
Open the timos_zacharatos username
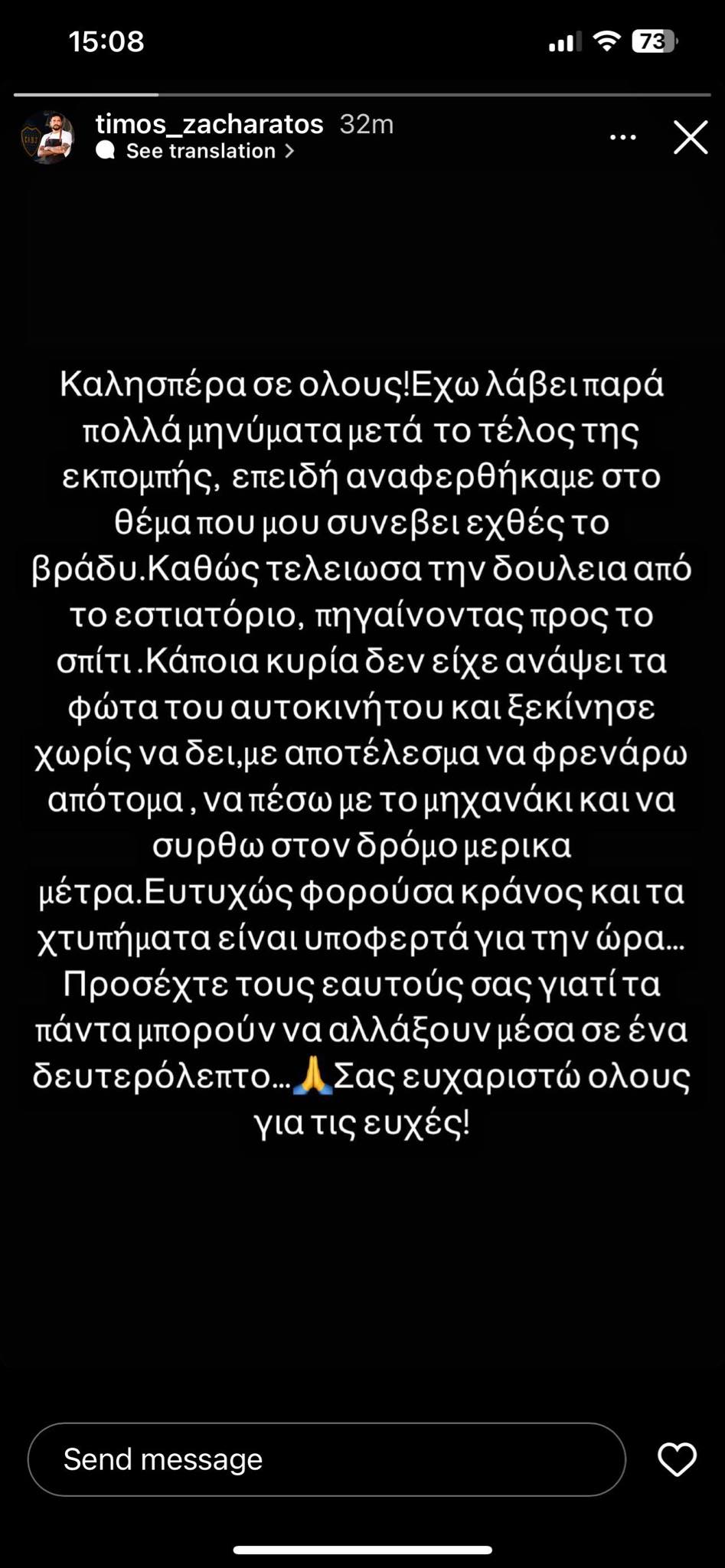[209, 123]
